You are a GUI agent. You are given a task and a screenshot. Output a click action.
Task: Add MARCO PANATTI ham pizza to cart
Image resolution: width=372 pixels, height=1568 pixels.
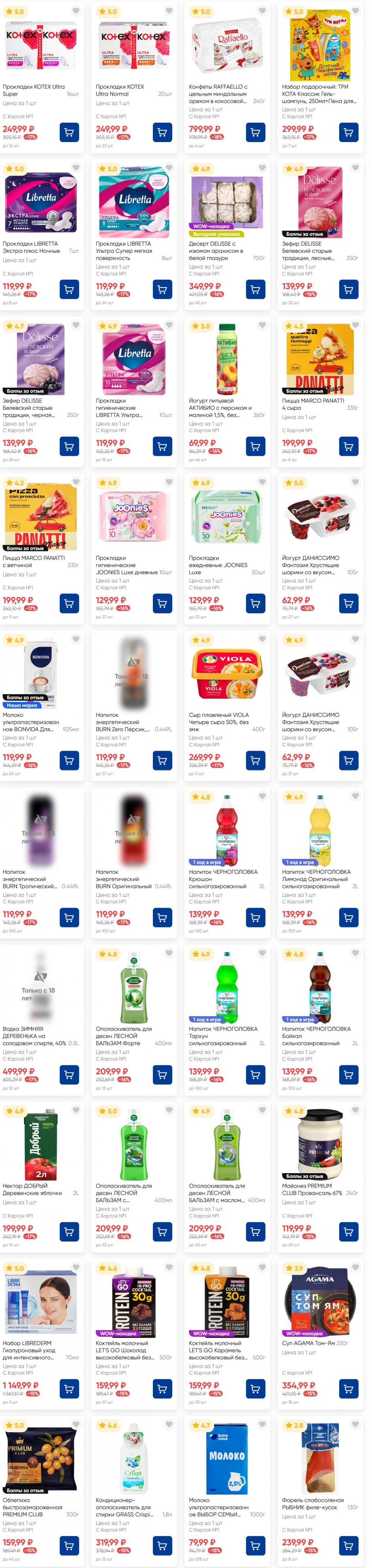[69, 603]
